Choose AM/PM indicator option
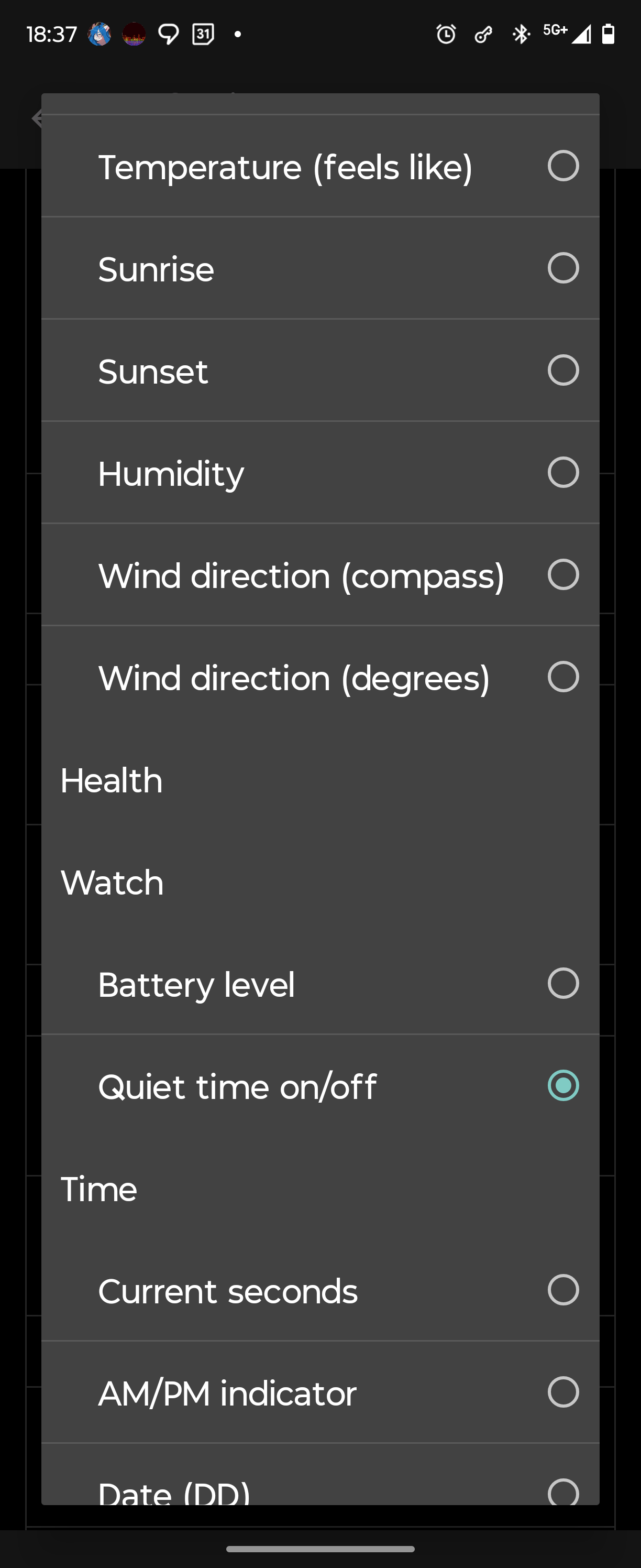The width and height of the screenshot is (641, 1568). coord(320,1393)
